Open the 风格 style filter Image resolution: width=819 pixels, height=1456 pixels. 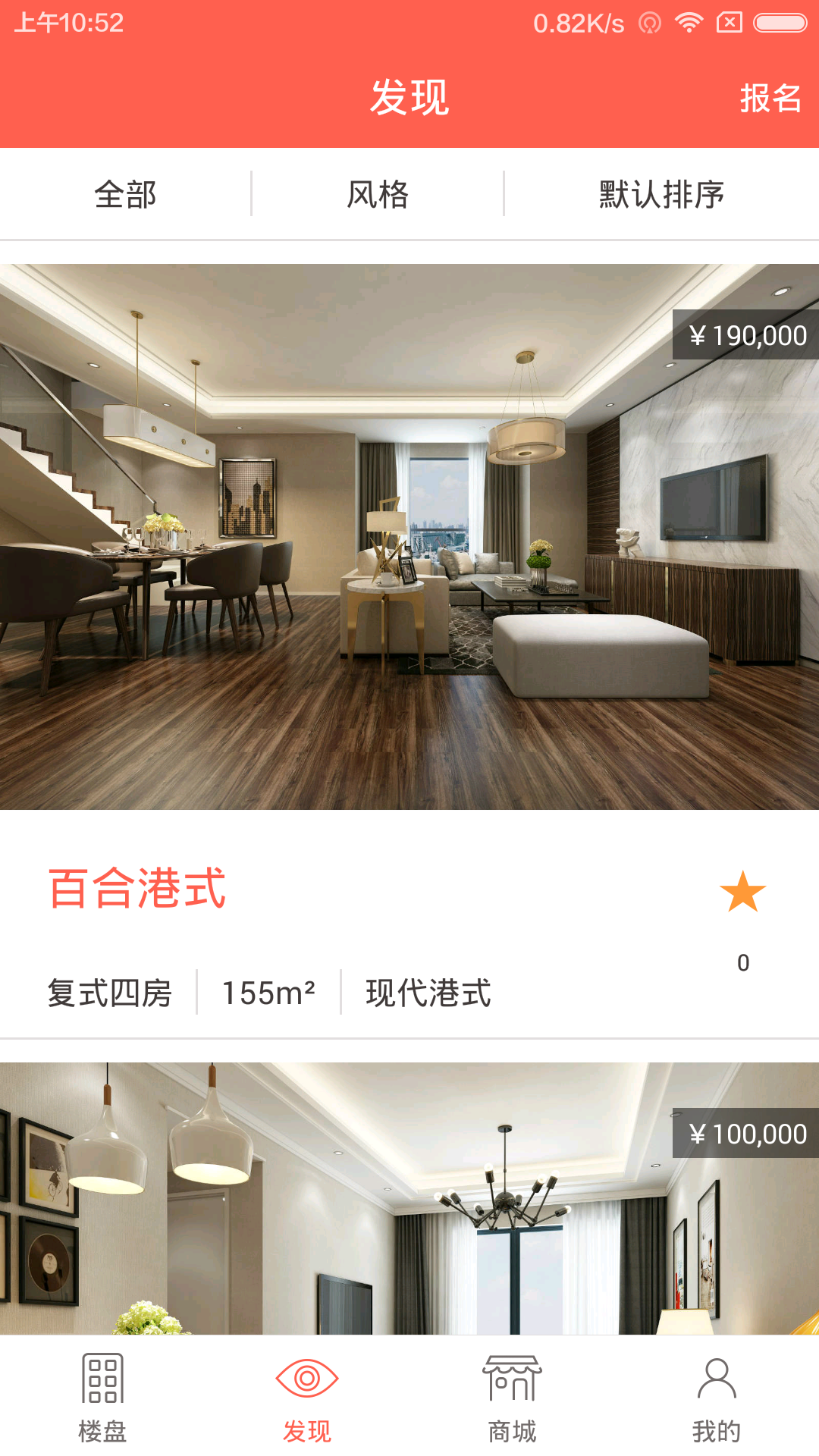(x=378, y=194)
